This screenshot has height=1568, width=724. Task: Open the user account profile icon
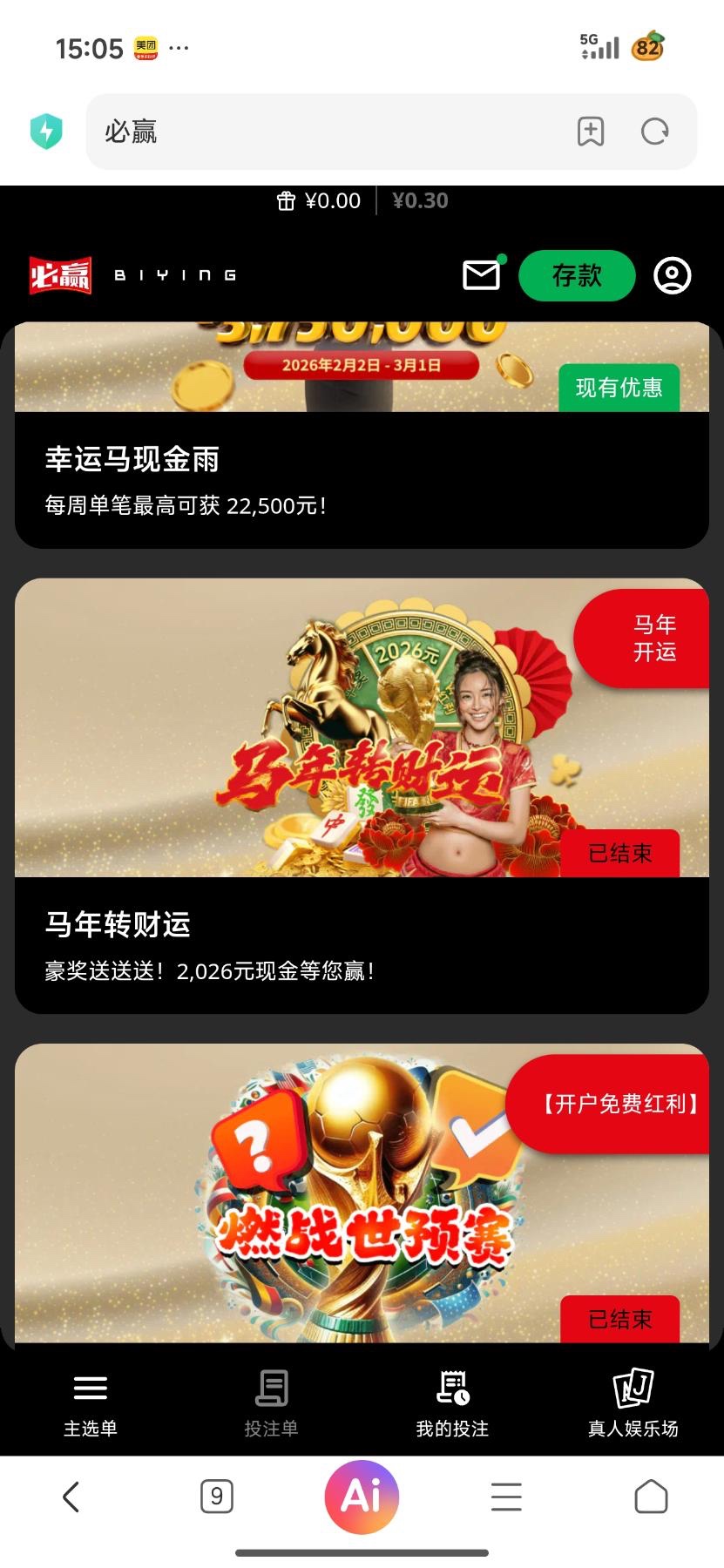pyautogui.click(x=672, y=275)
